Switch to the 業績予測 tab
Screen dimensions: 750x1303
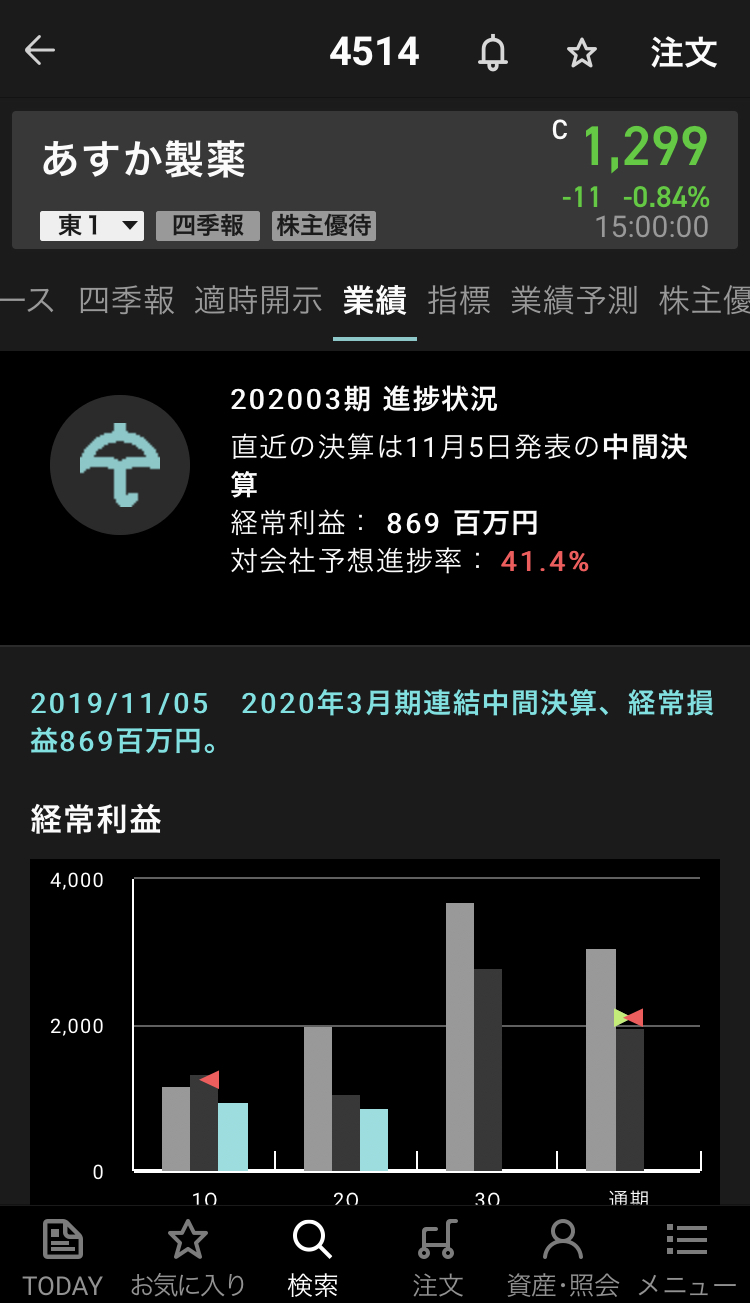click(574, 300)
